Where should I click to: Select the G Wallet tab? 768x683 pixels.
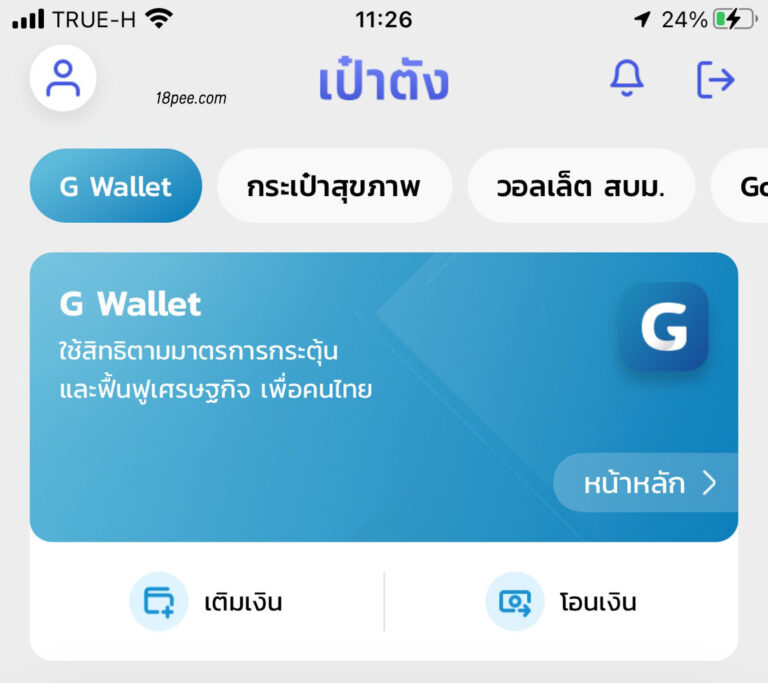(116, 186)
